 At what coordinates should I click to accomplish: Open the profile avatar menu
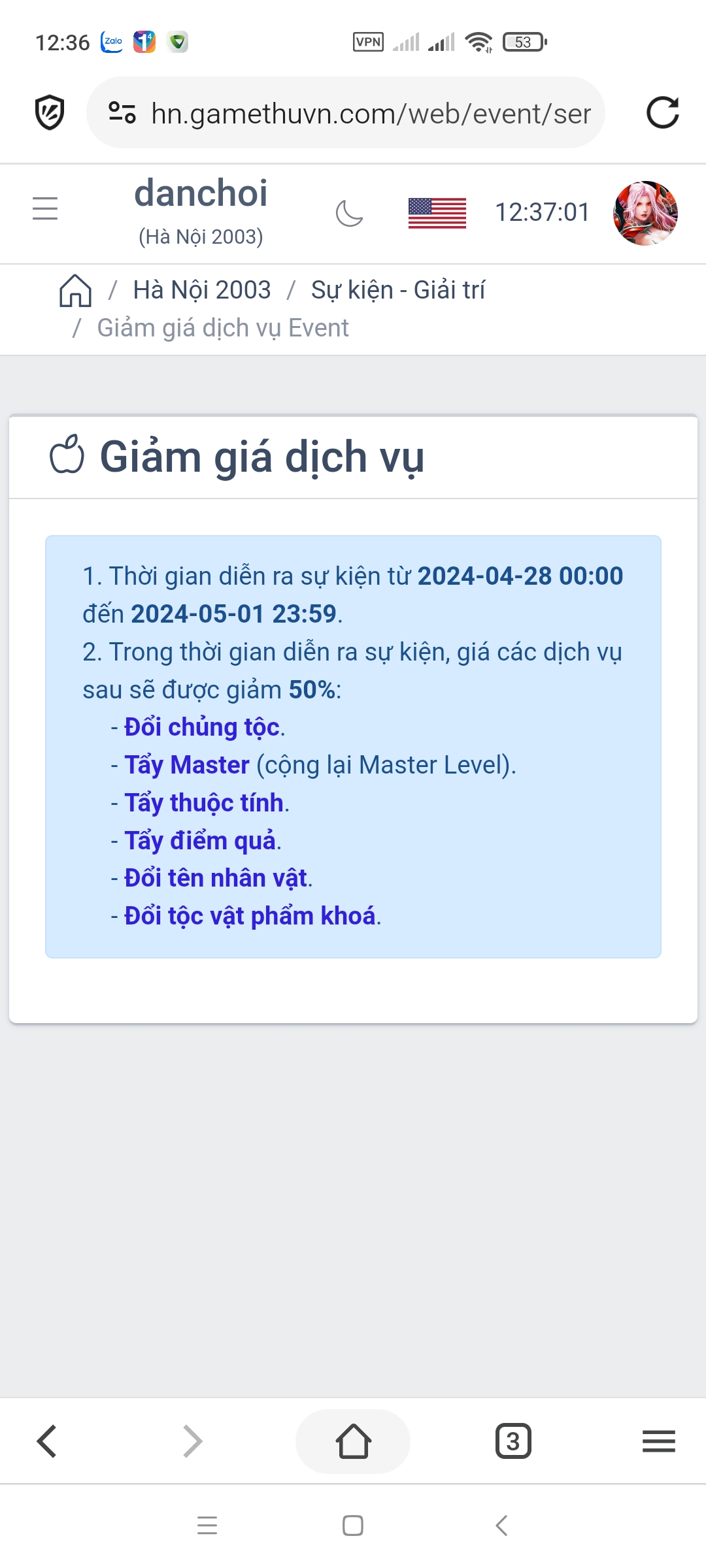pyautogui.click(x=645, y=213)
